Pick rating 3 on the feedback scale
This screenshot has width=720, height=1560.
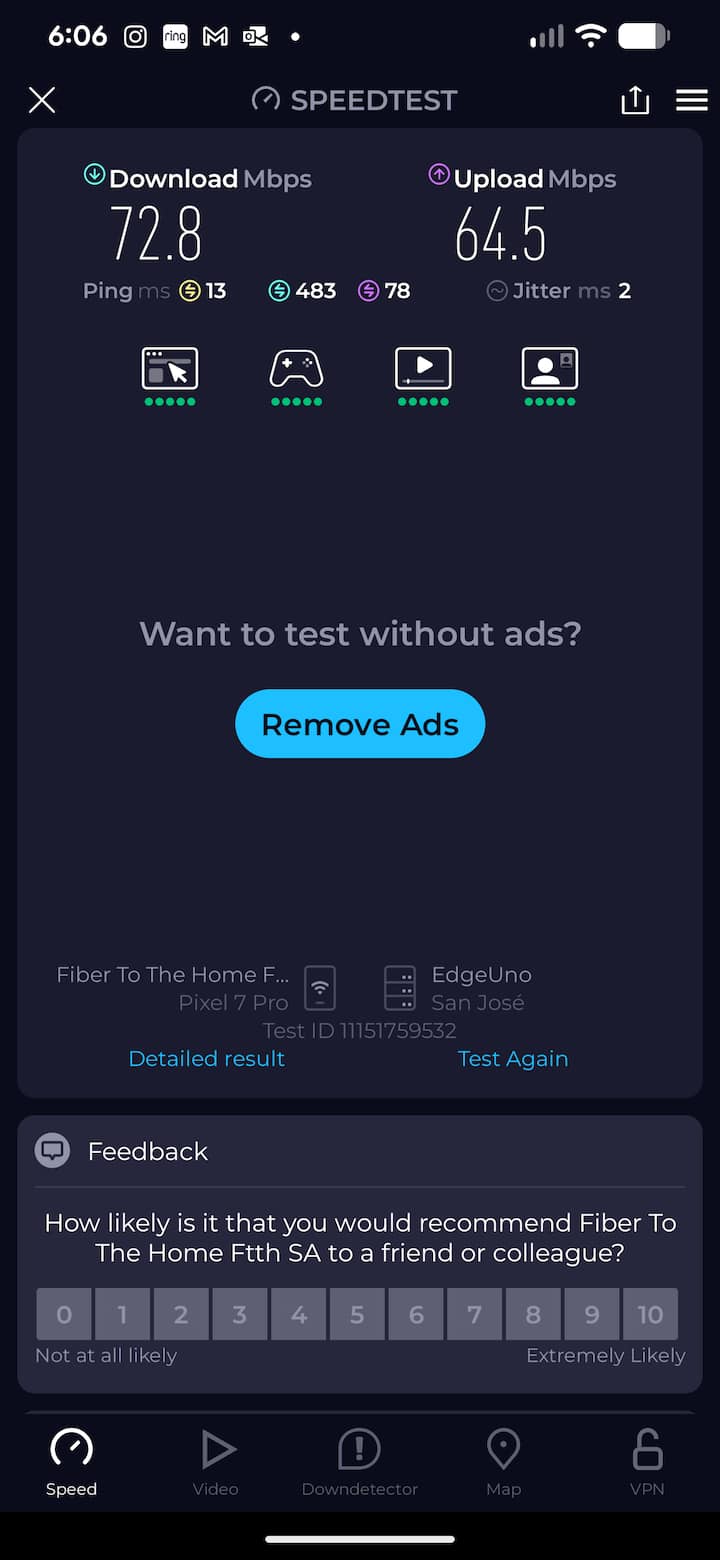pos(240,1314)
